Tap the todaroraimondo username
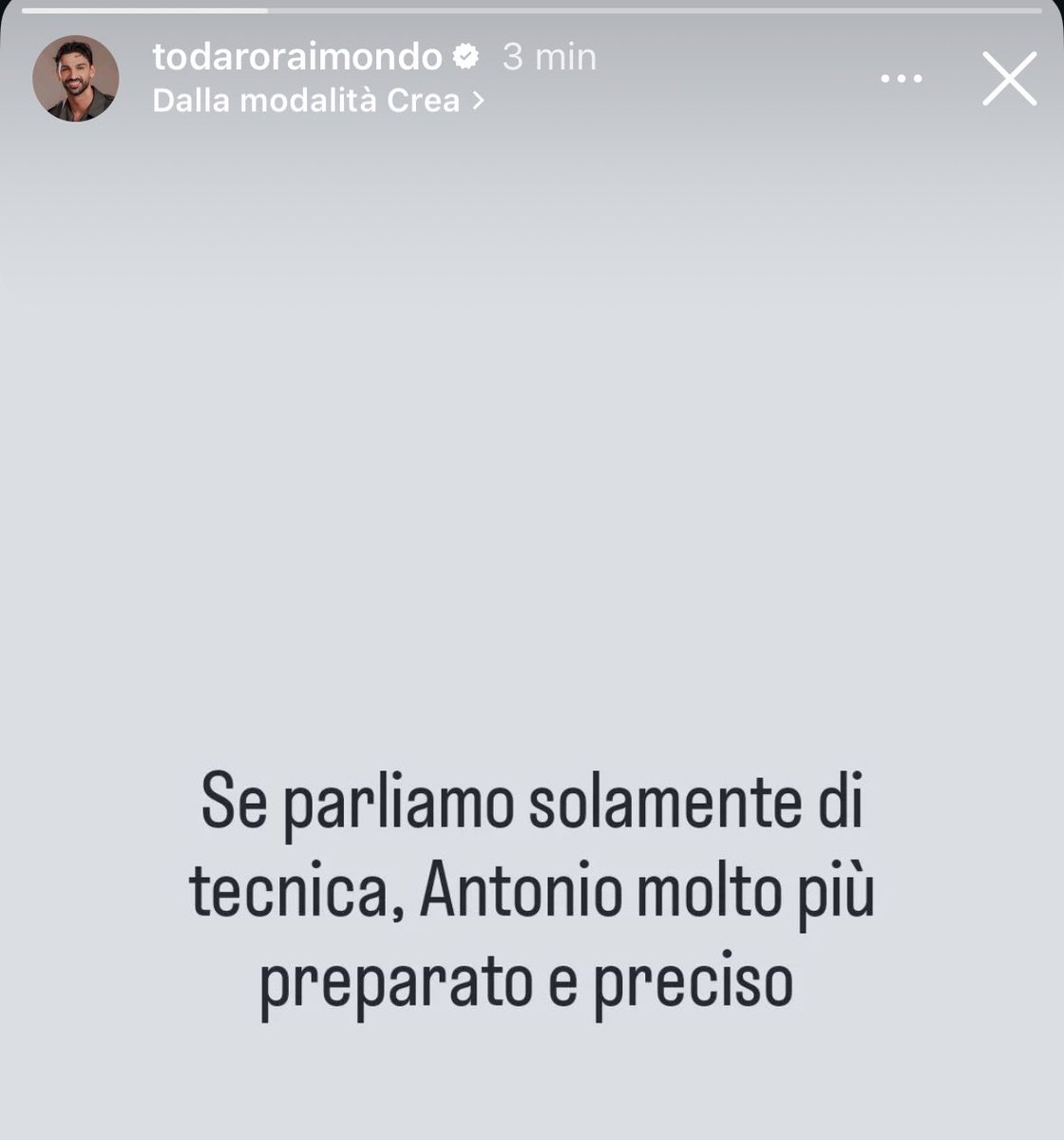 click(x=296, y=57)
